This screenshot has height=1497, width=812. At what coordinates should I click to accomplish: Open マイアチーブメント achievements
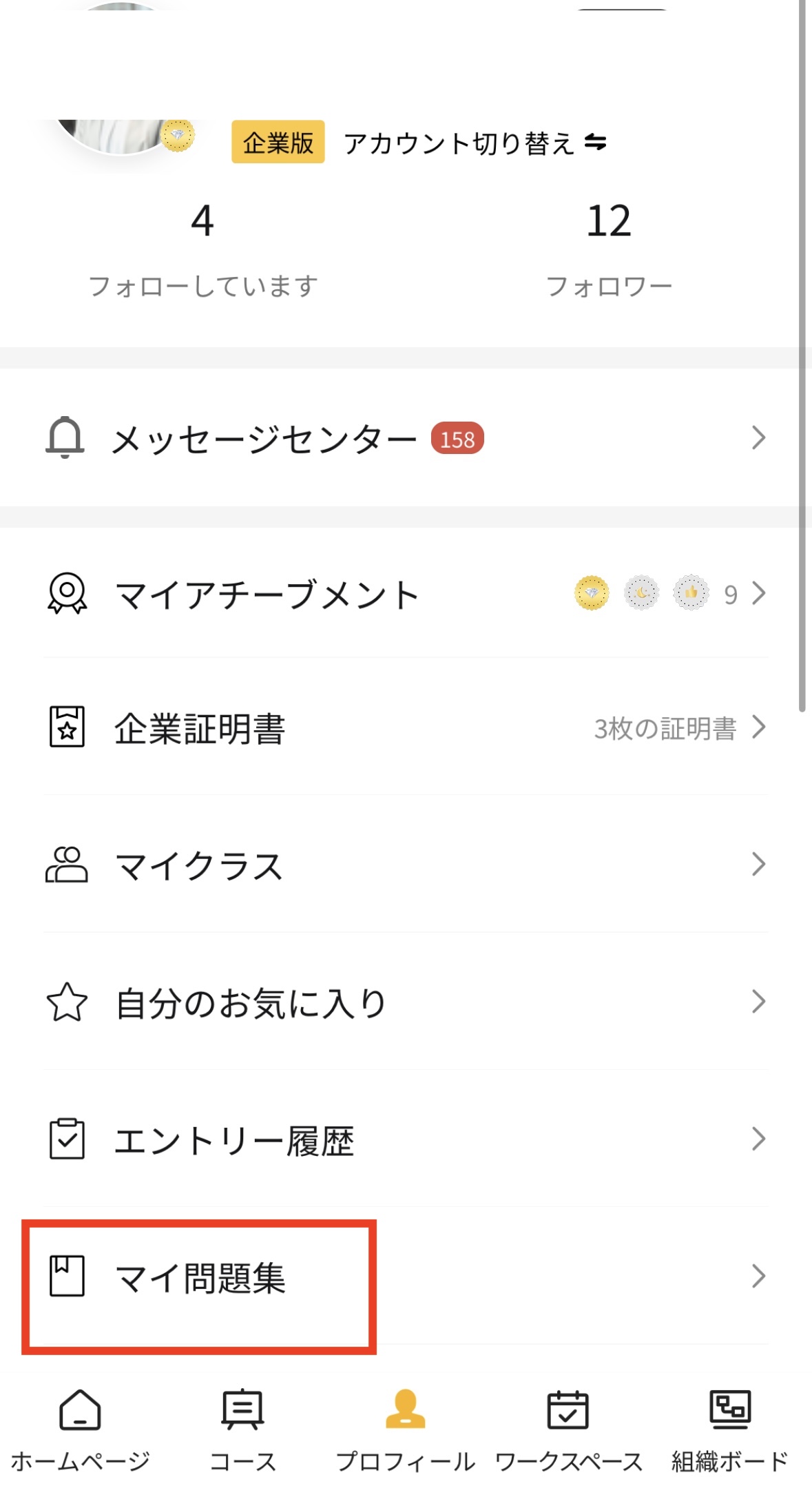coord(405,594)
